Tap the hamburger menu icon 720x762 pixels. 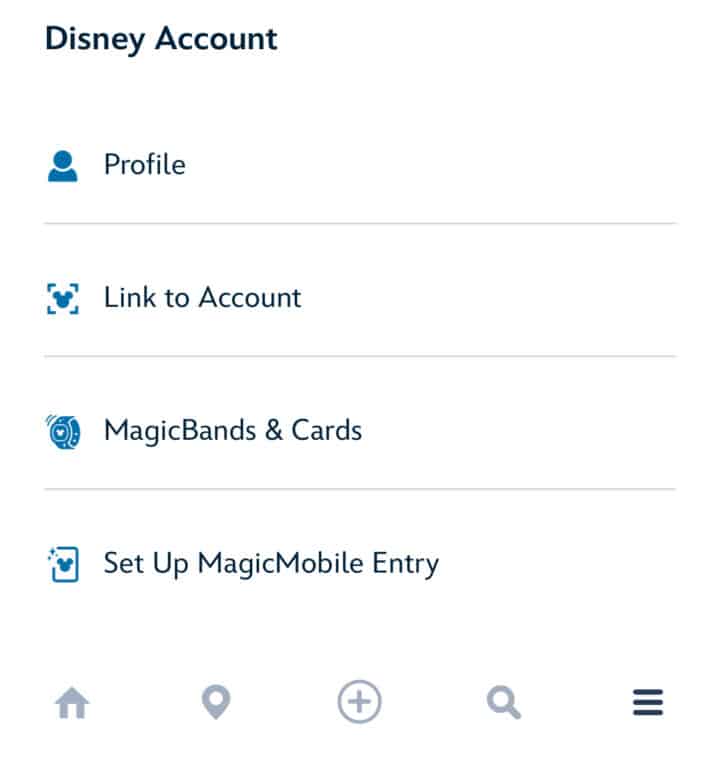pos(647,703)
